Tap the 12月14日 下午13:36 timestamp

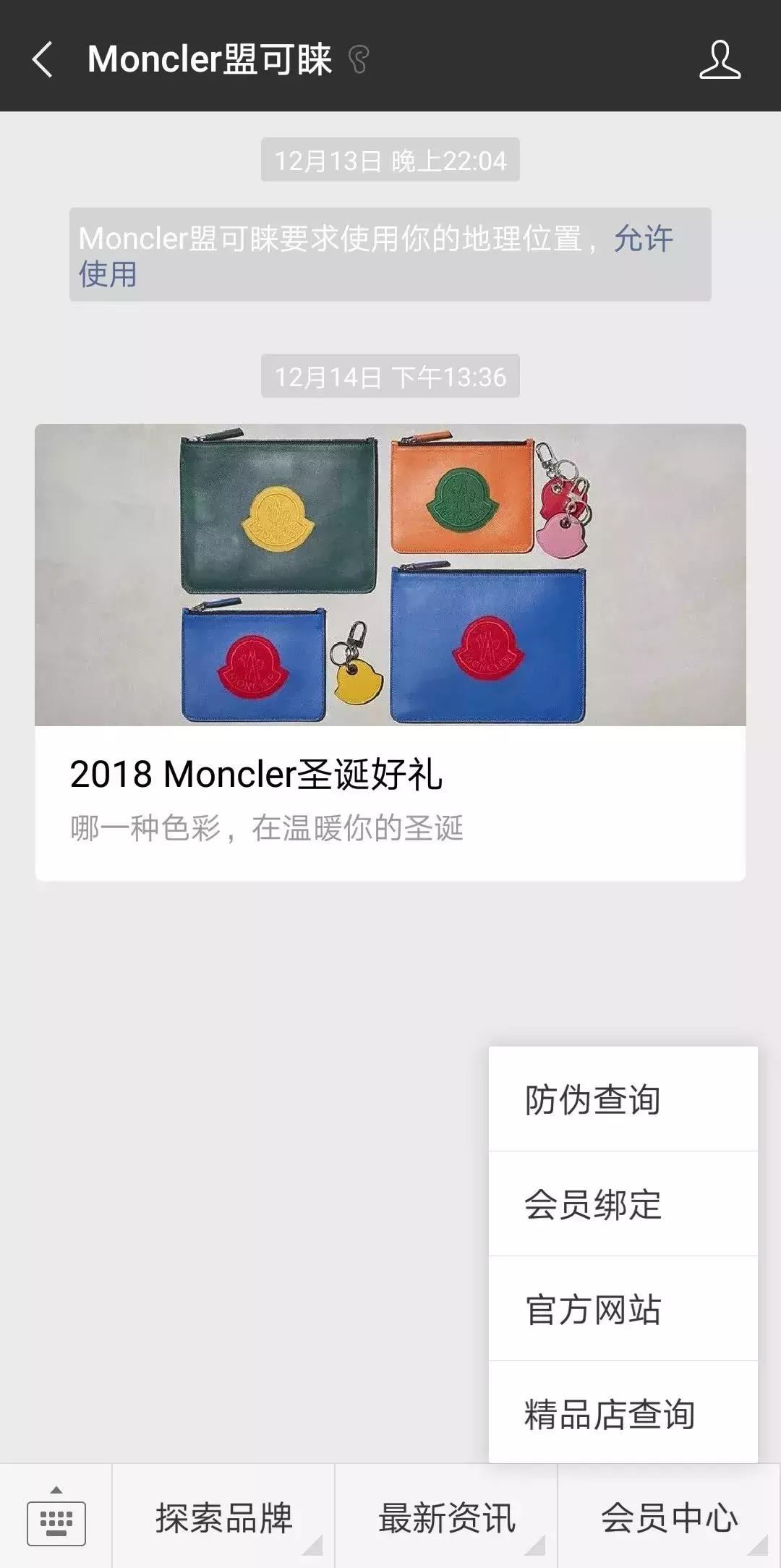(x=390, y=375)
